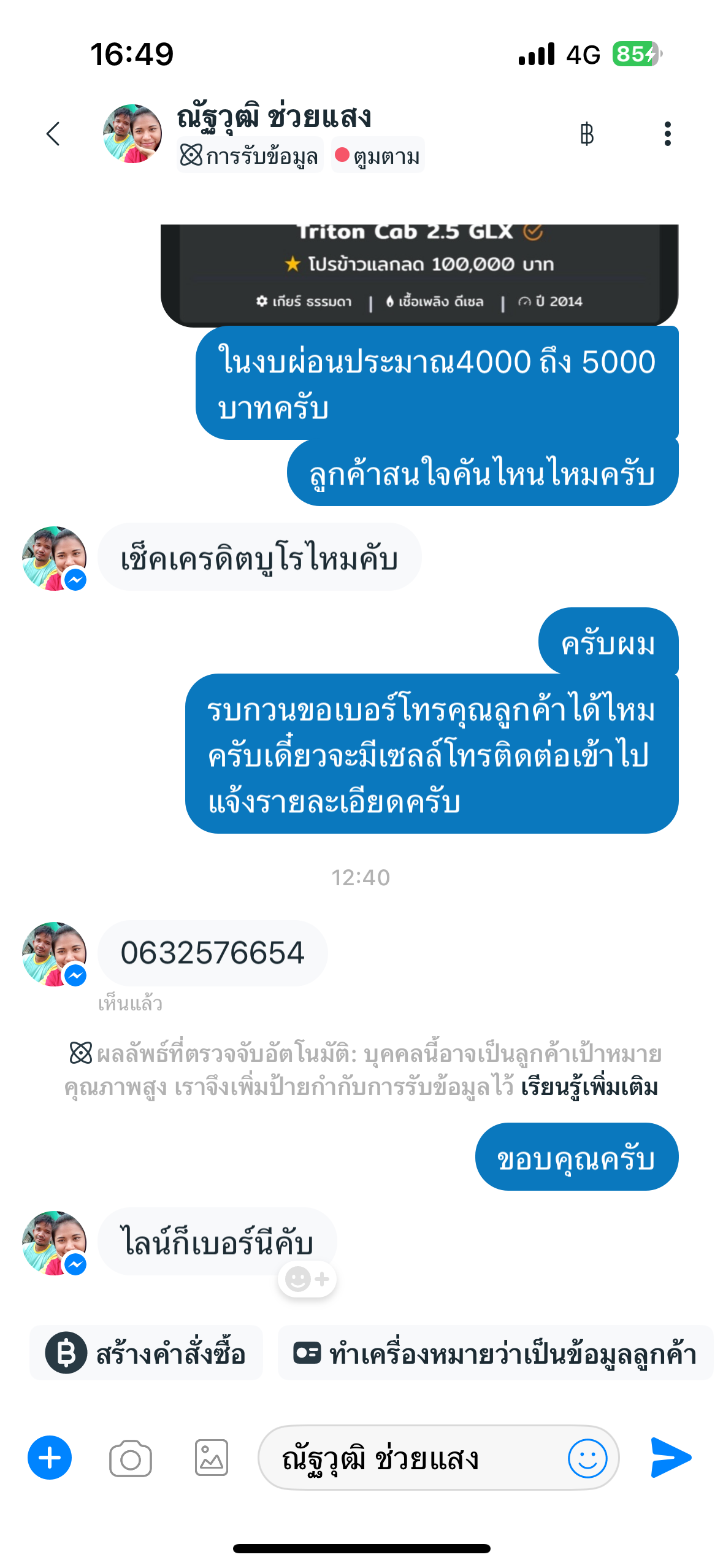The image size is (723, 1568).
Task: Open the camera
Action: 130,1458
